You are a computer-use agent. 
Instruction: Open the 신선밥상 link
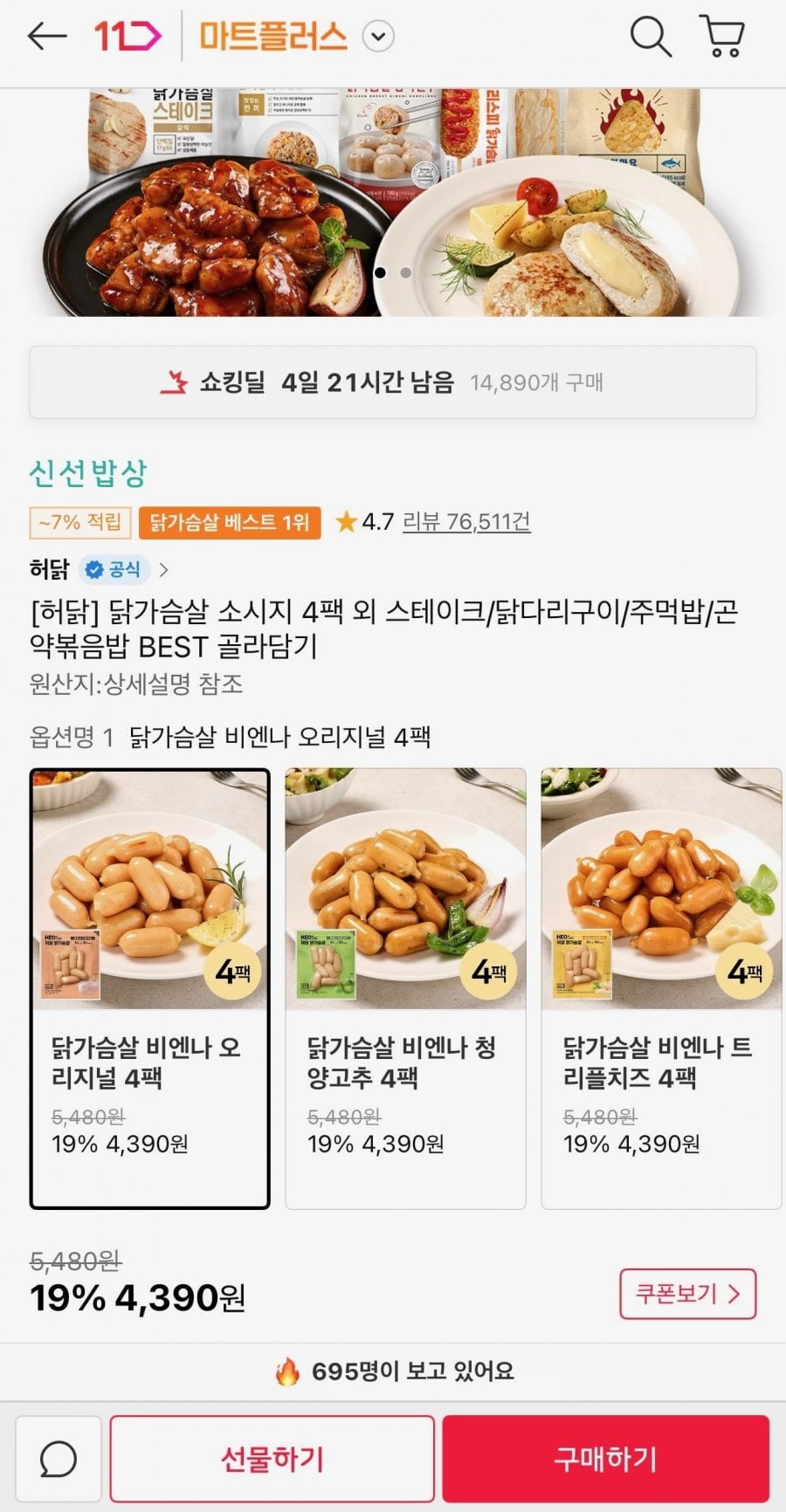pos(88,473)
